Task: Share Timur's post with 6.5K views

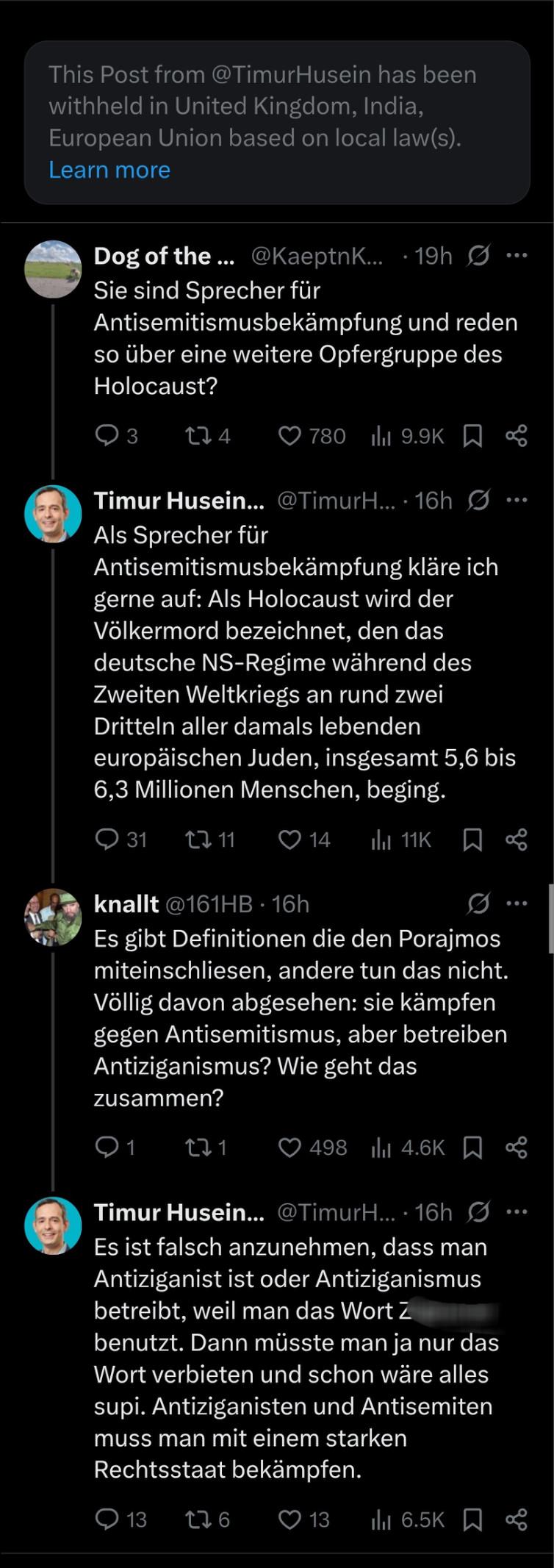Action: [x=517, y=1519]
